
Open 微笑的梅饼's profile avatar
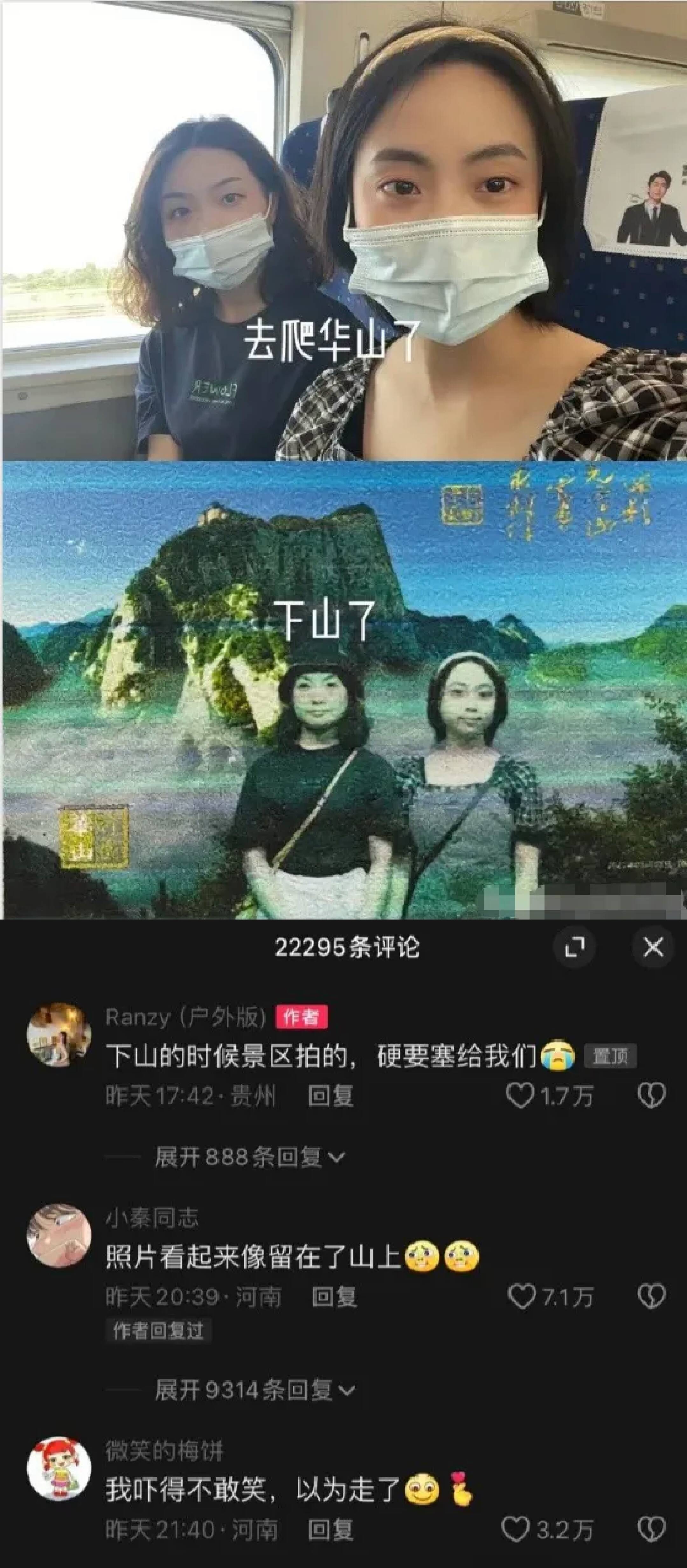click(x=59, y=1469)
